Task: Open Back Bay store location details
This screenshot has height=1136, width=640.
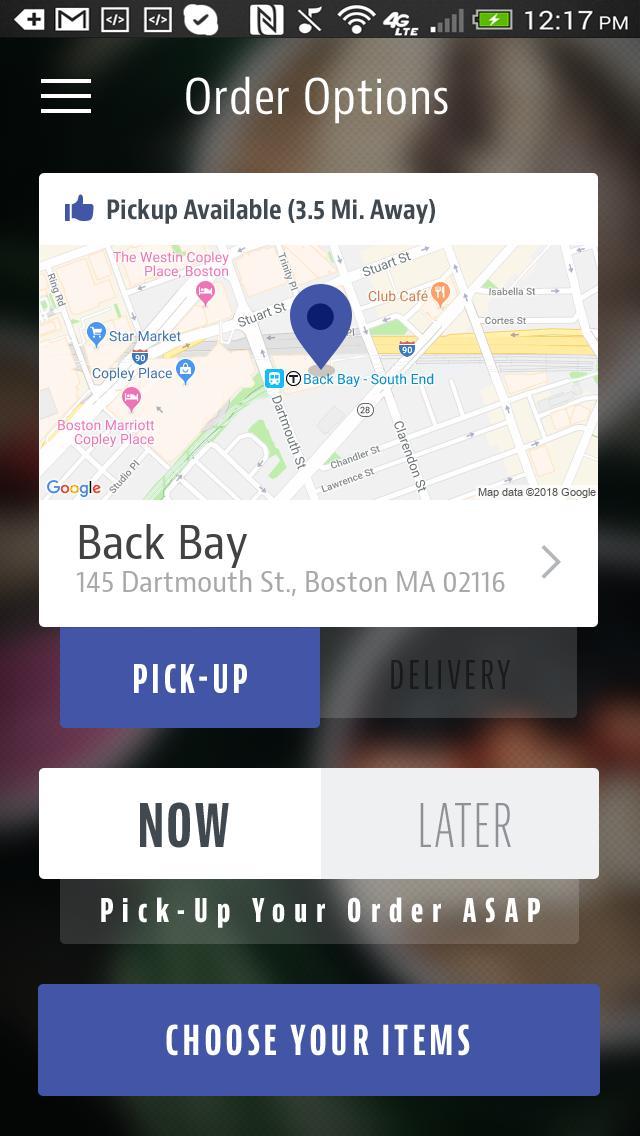Action: click(x=318, y=563)
